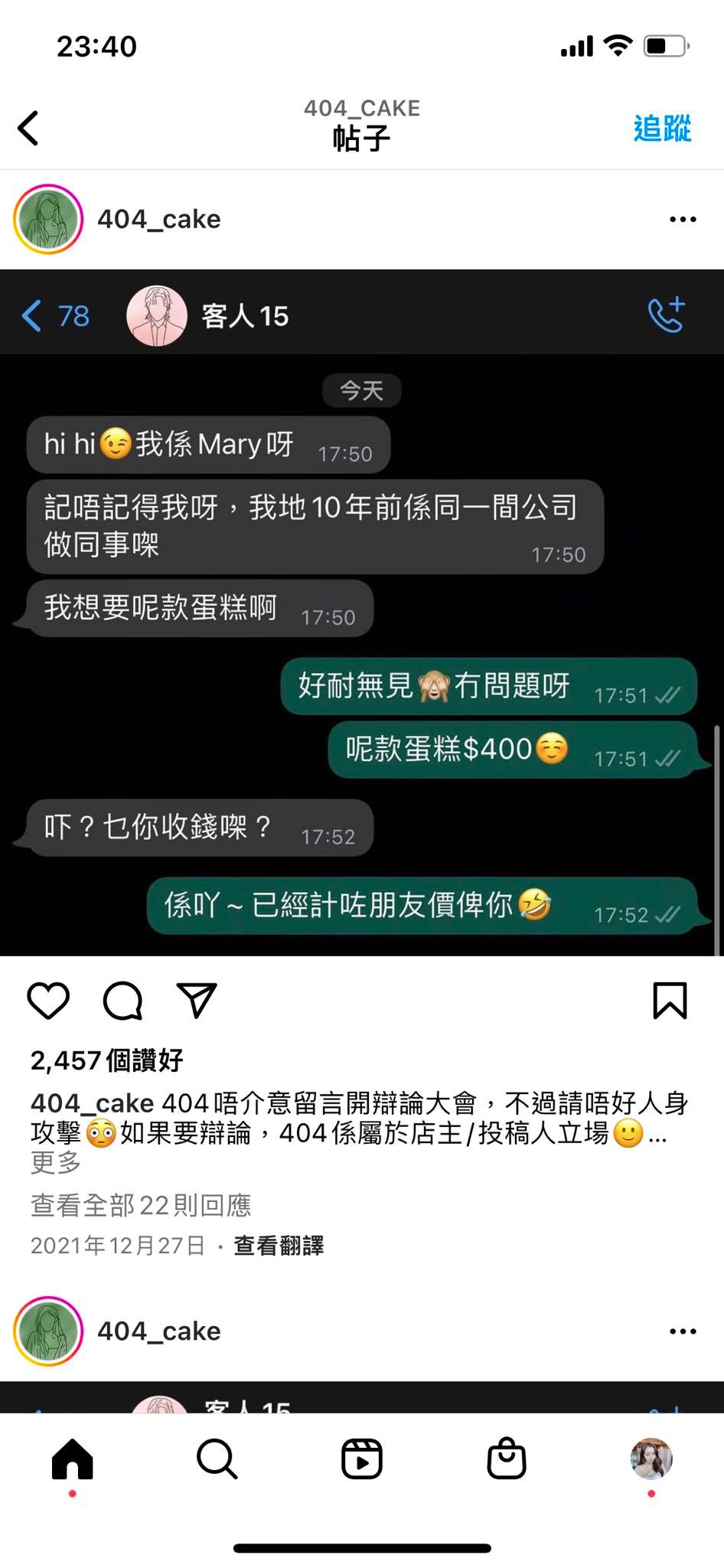Open the first post's three-dot options menu

pyautogui.click(x=682, y=220)
